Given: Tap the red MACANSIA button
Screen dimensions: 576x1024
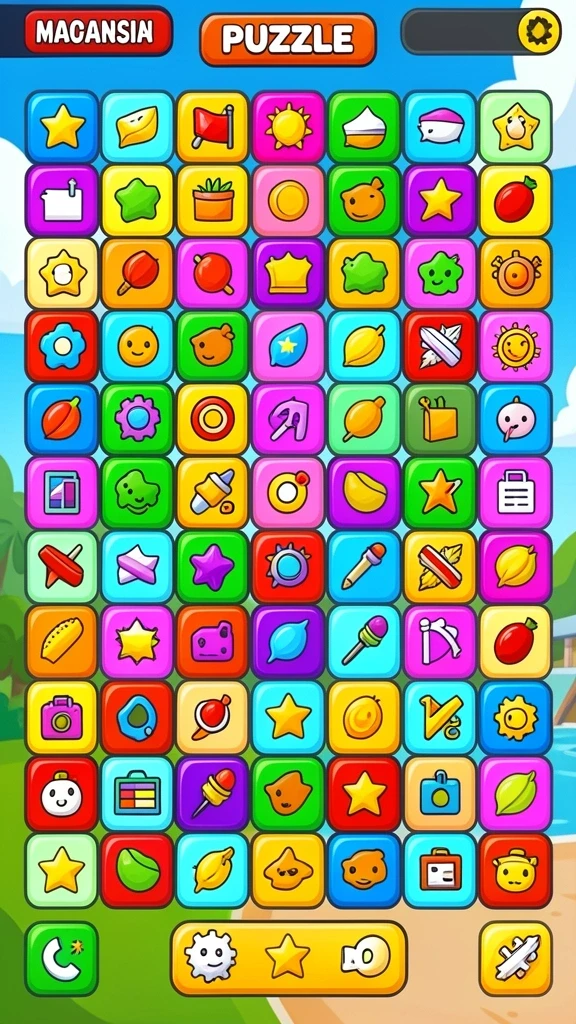Looking at the screenshot, I should (x=98, y=31).
